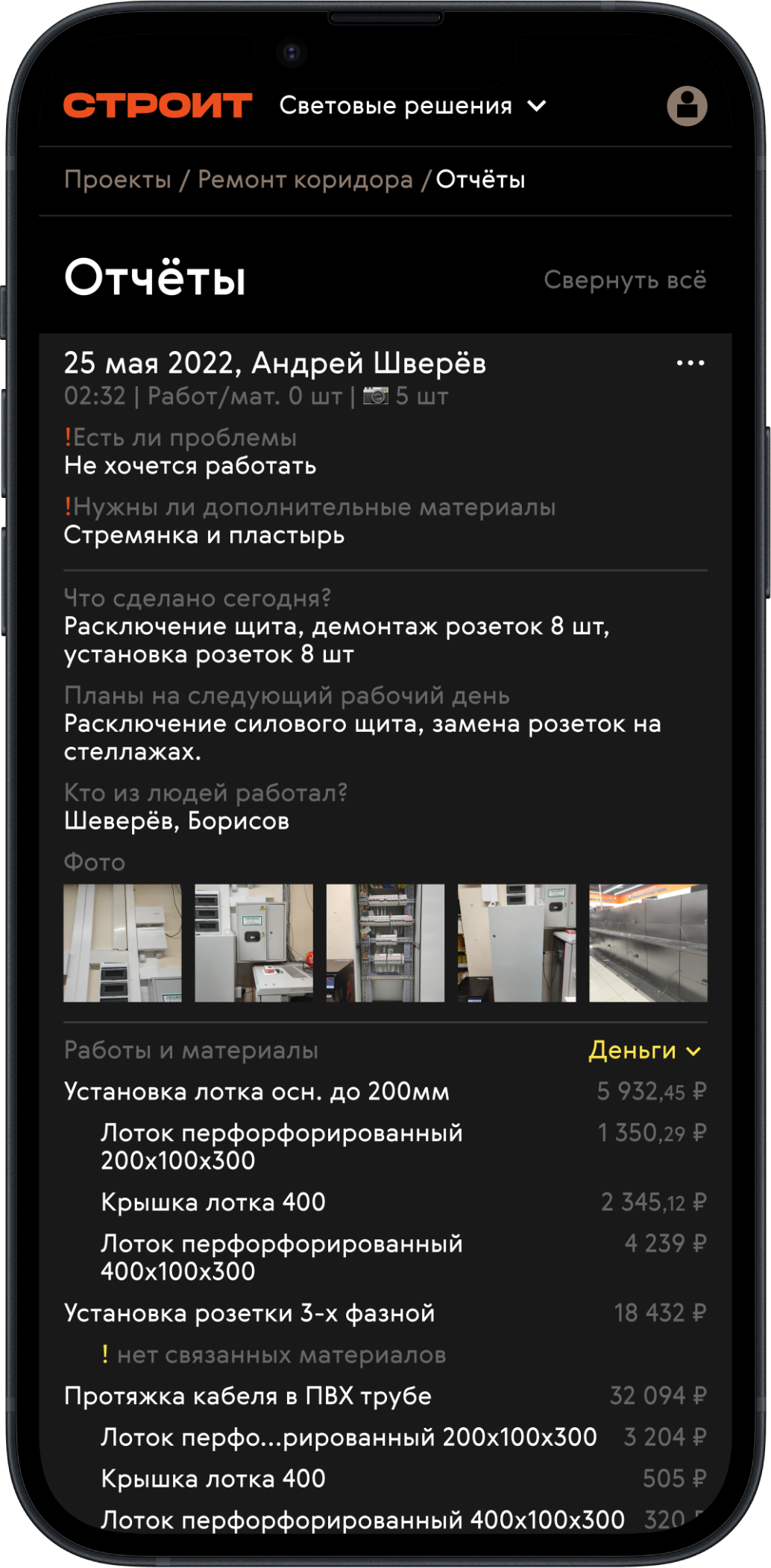Click the red exclamation near 'Есть ли проблемы'
This screenshot has width=771, height=1568.
[69, 436]
